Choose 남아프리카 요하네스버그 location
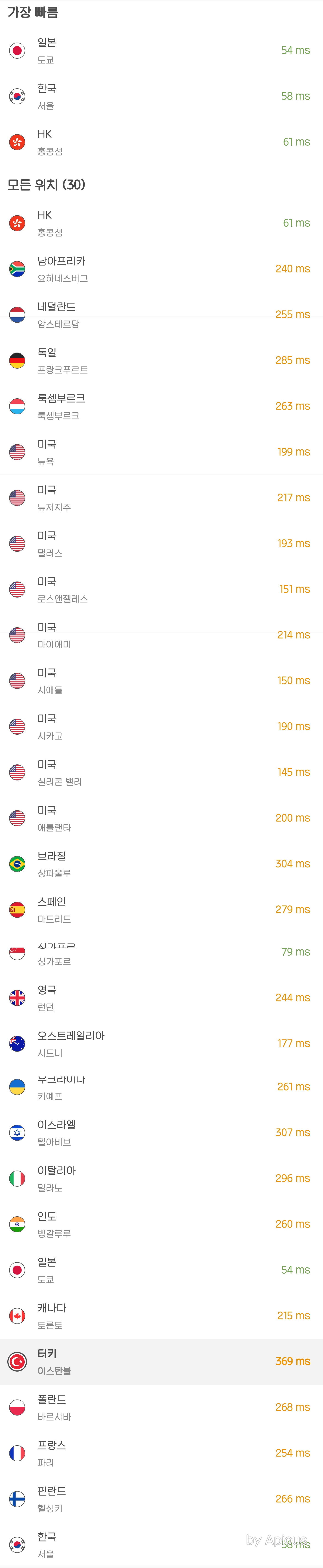323x1568 pixels. coord(161,269)
